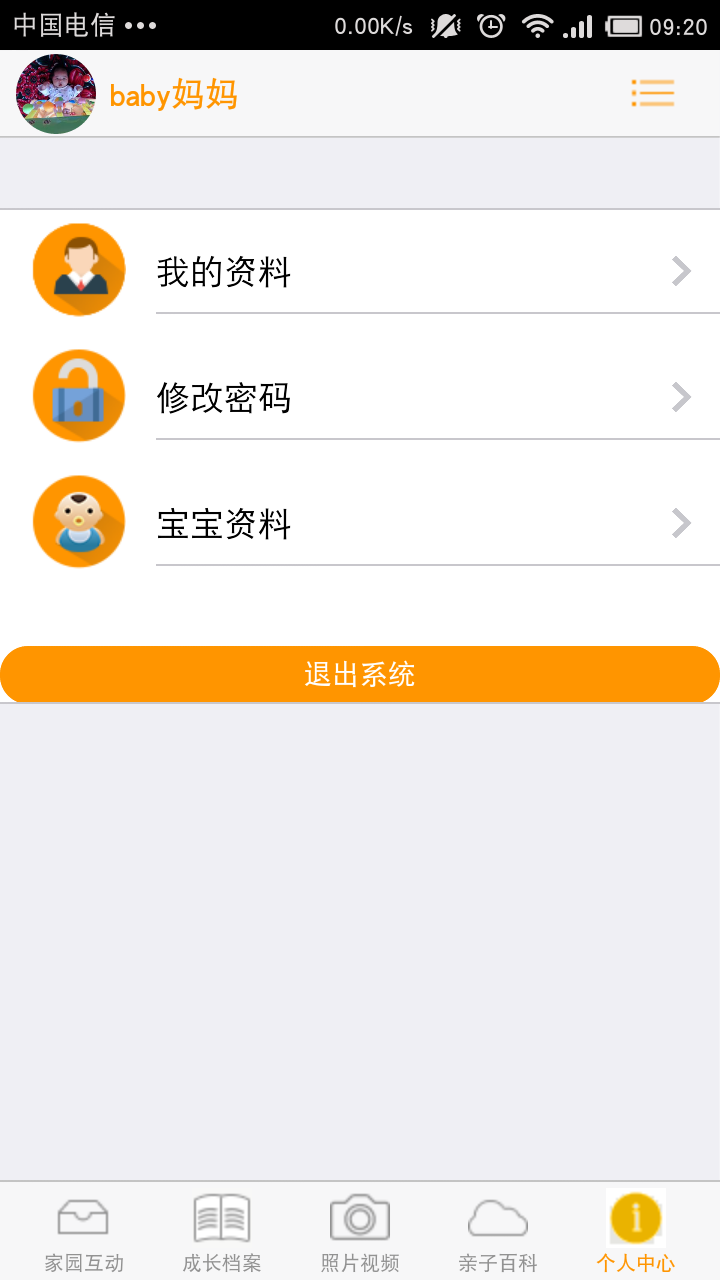Tap the 退出系统 logout button

tap(360, 675)
